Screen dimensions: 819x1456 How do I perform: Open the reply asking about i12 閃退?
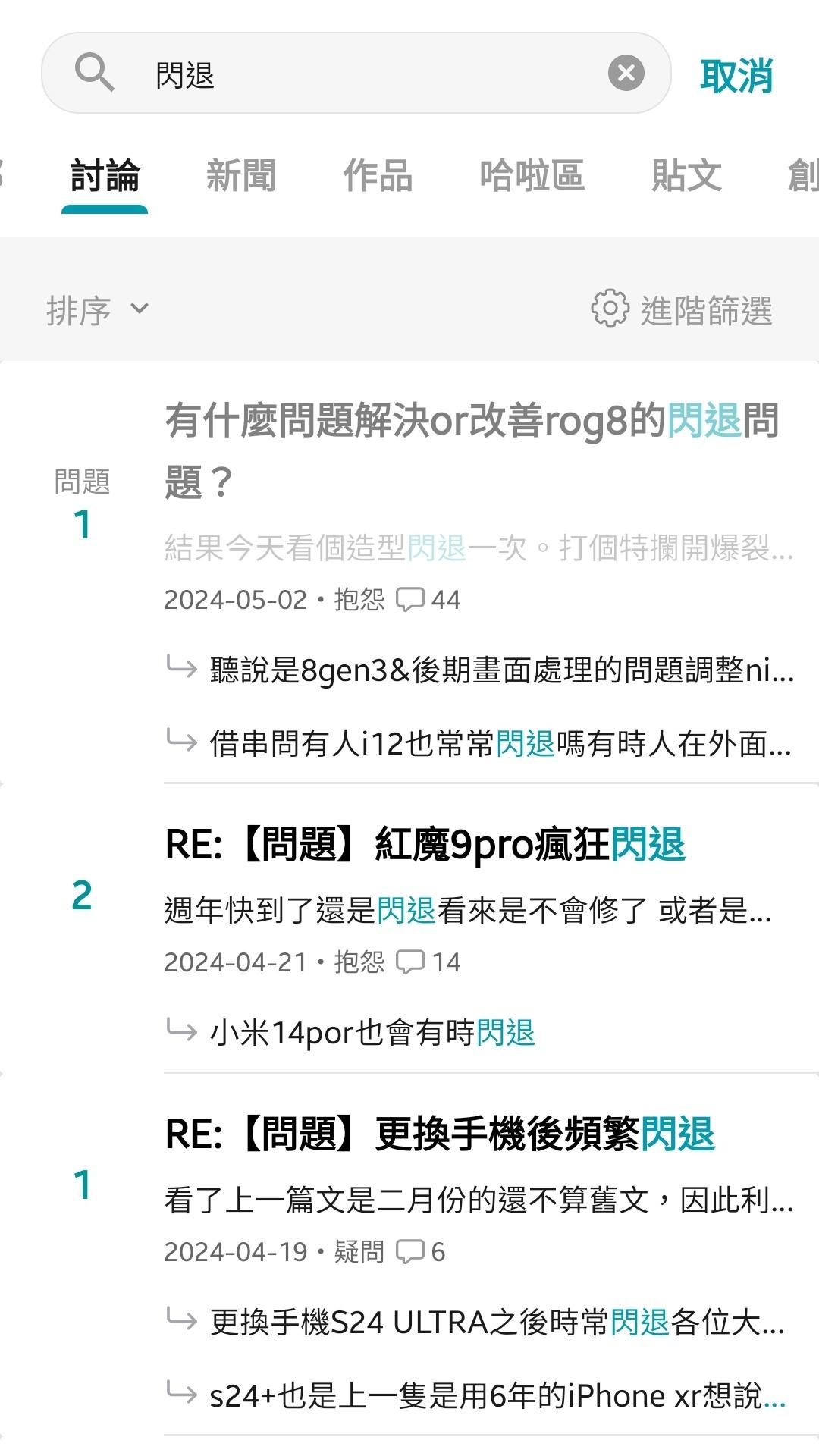[500, 743]
